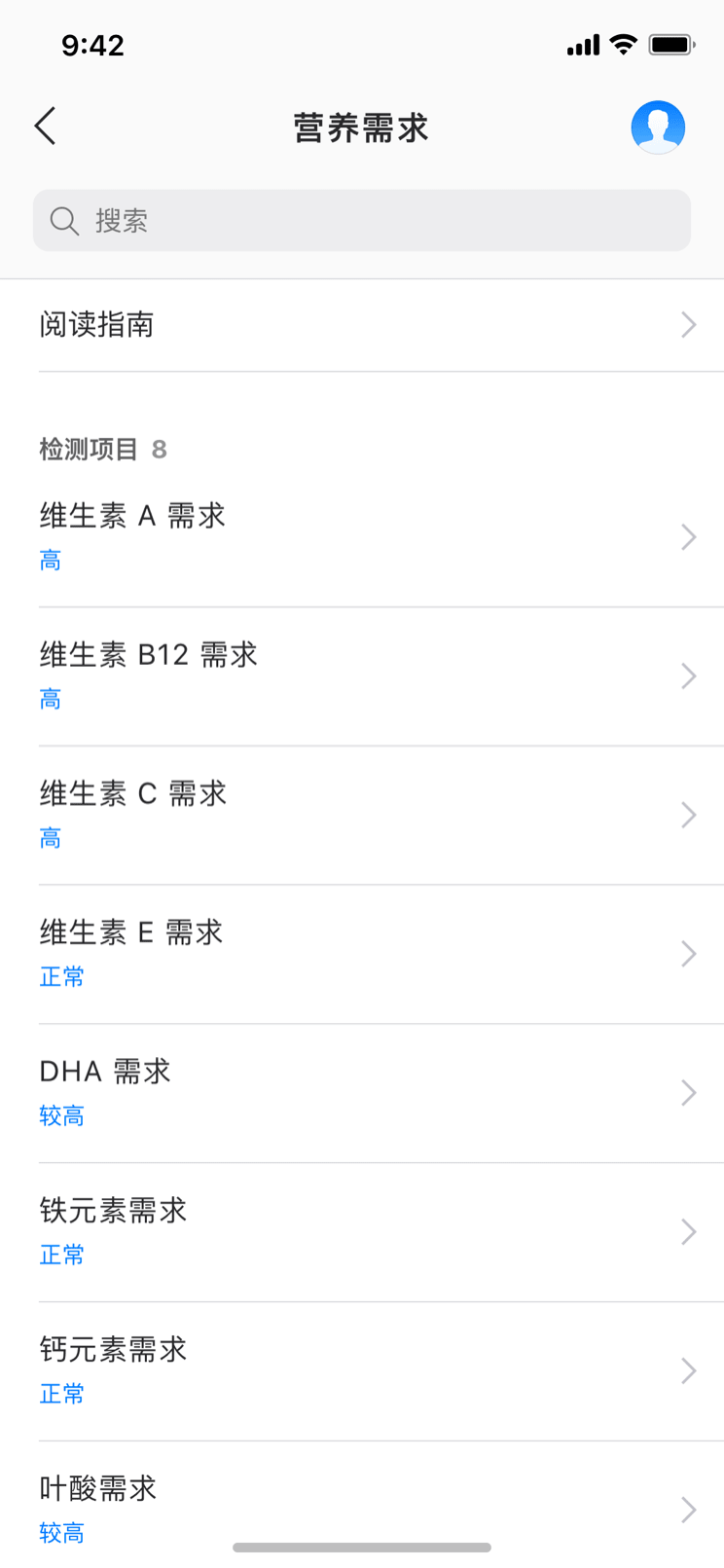724x1568 pixels.
Task: Open the 阅读指南 row
Action: pyautogui.click(x=362, y=325)
